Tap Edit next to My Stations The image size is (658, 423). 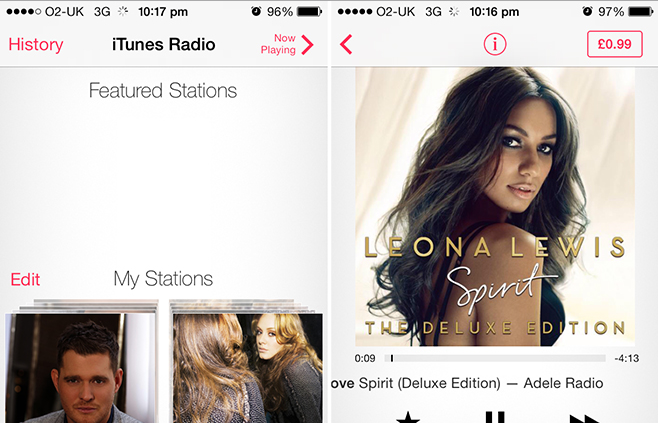coord(26,279)
